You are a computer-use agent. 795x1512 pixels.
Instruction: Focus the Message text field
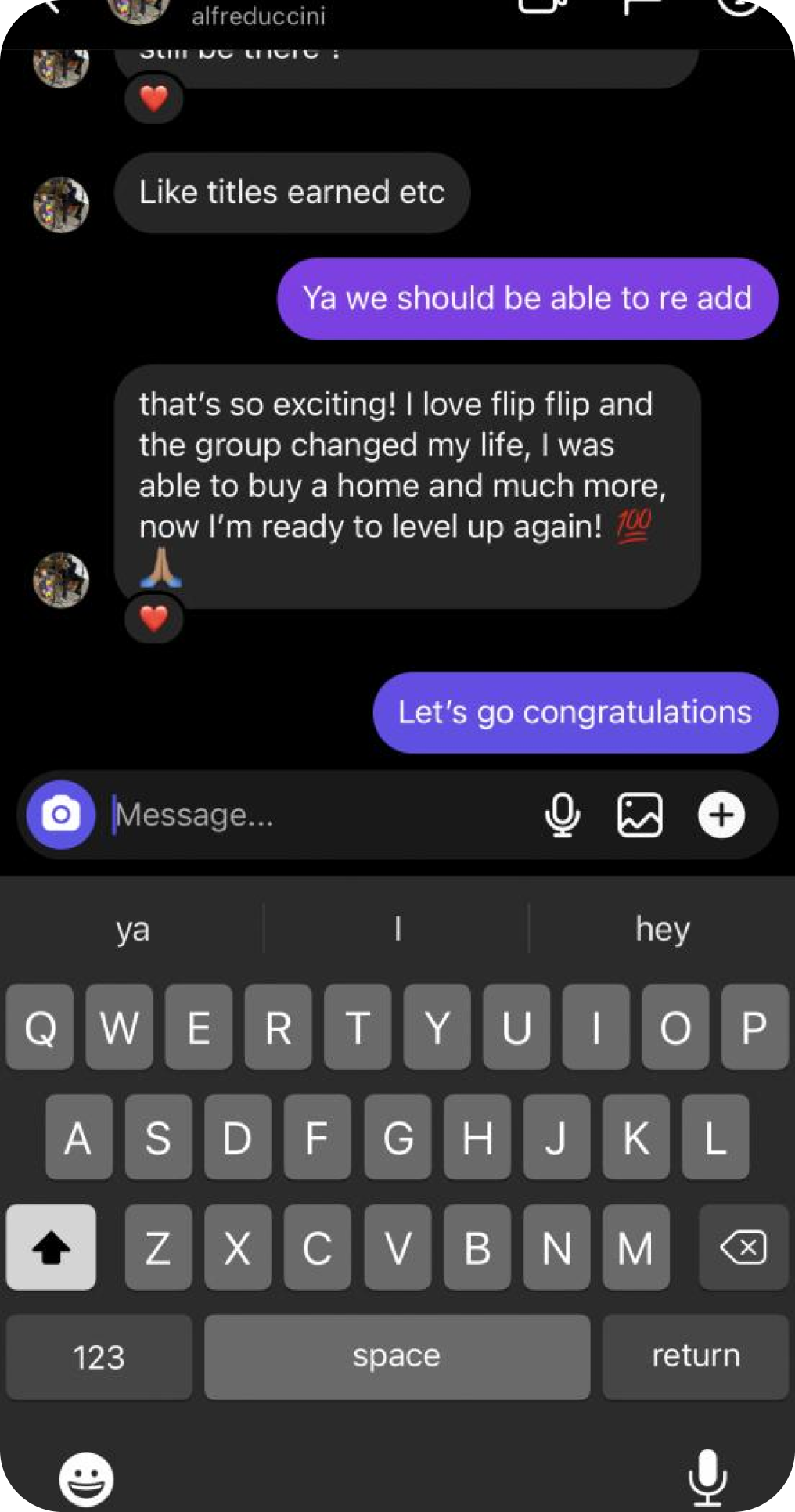(313, 815)
